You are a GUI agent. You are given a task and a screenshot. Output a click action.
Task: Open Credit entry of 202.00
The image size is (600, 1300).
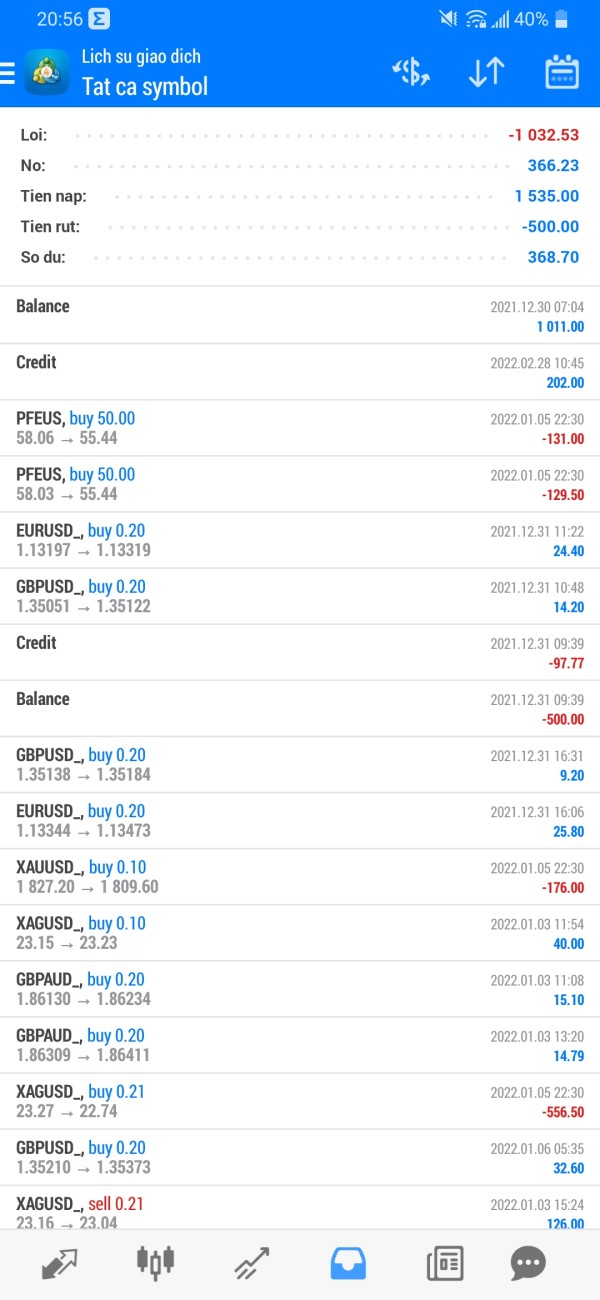pyautogui.click(x=300, y=372)
